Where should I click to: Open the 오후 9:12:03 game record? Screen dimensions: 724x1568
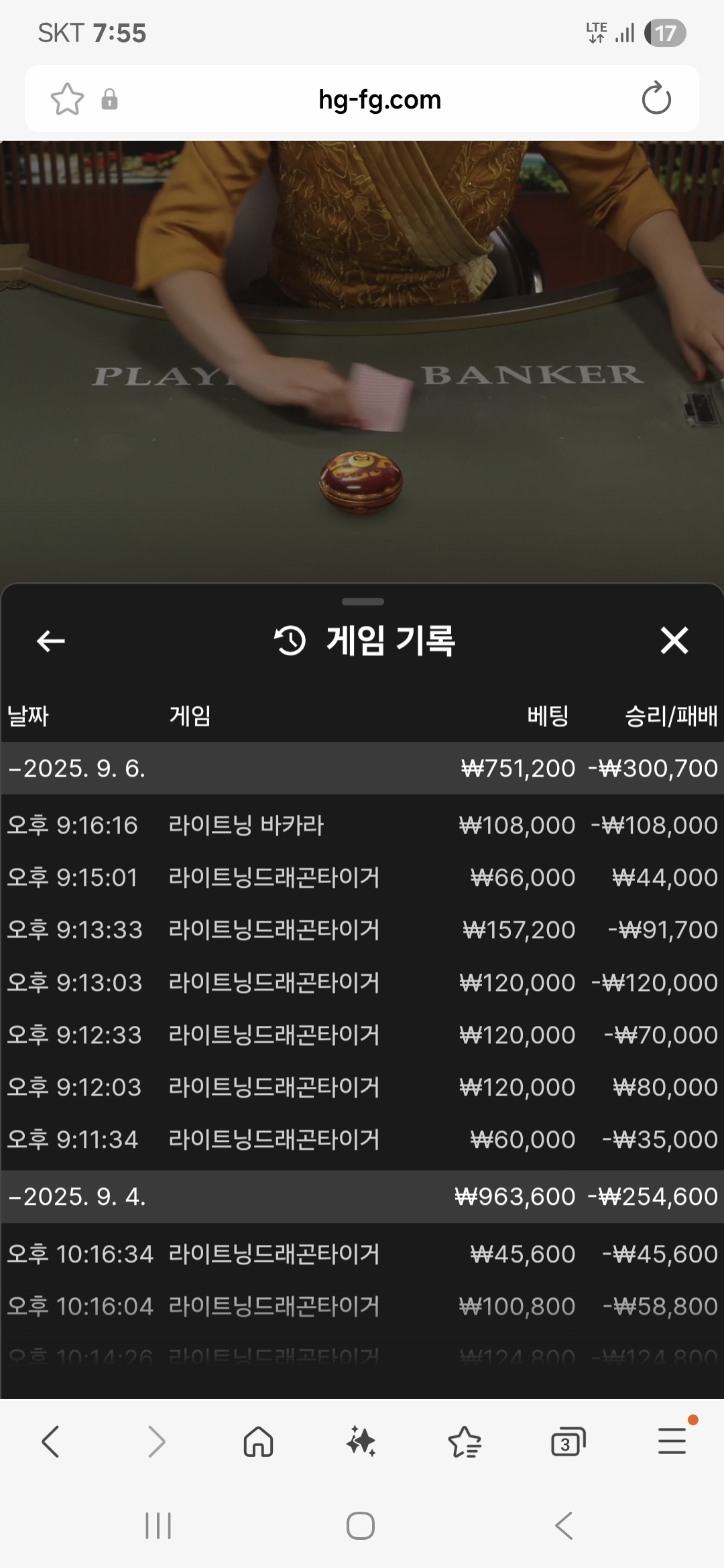click(x=362, y=1087)
